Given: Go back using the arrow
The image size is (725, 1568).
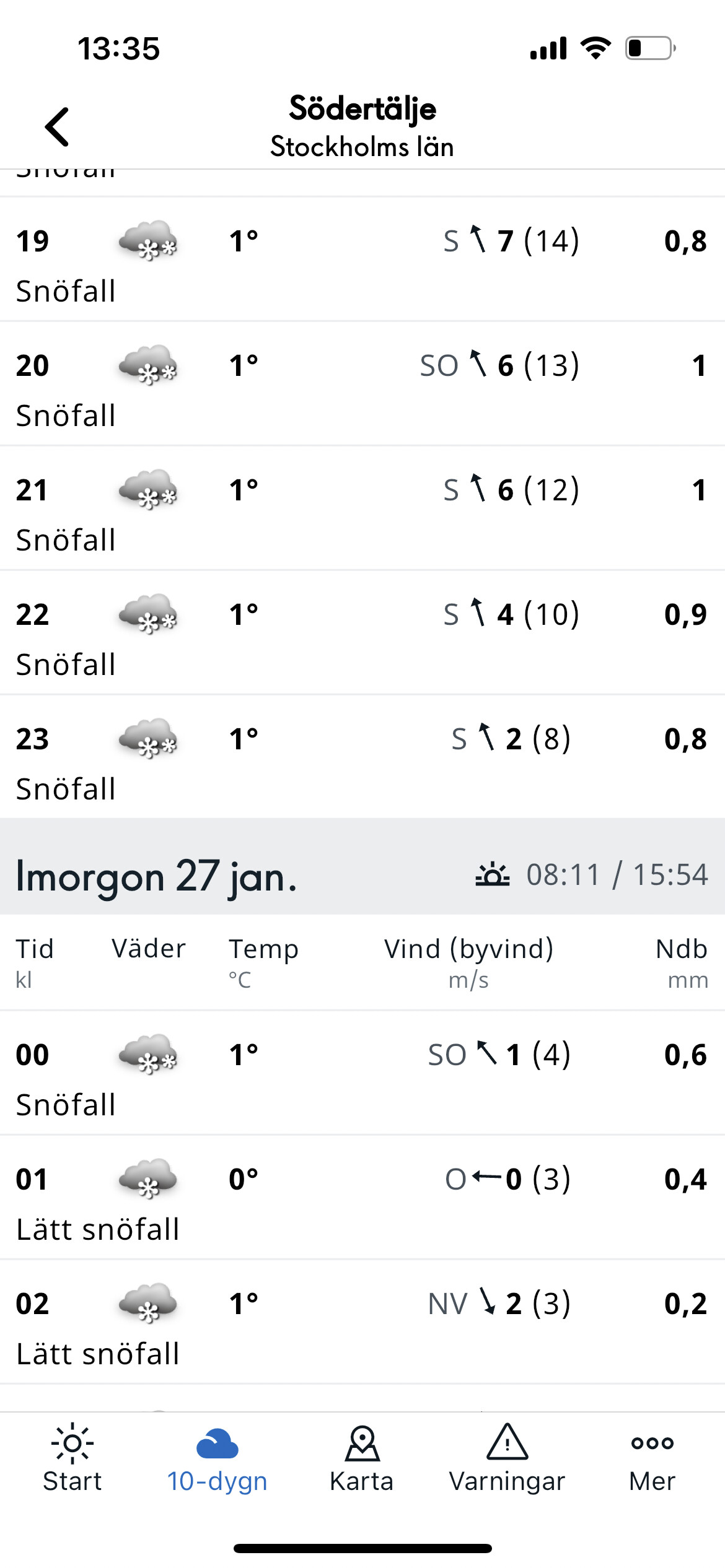Looking at the screenshot, I should 57,127.
